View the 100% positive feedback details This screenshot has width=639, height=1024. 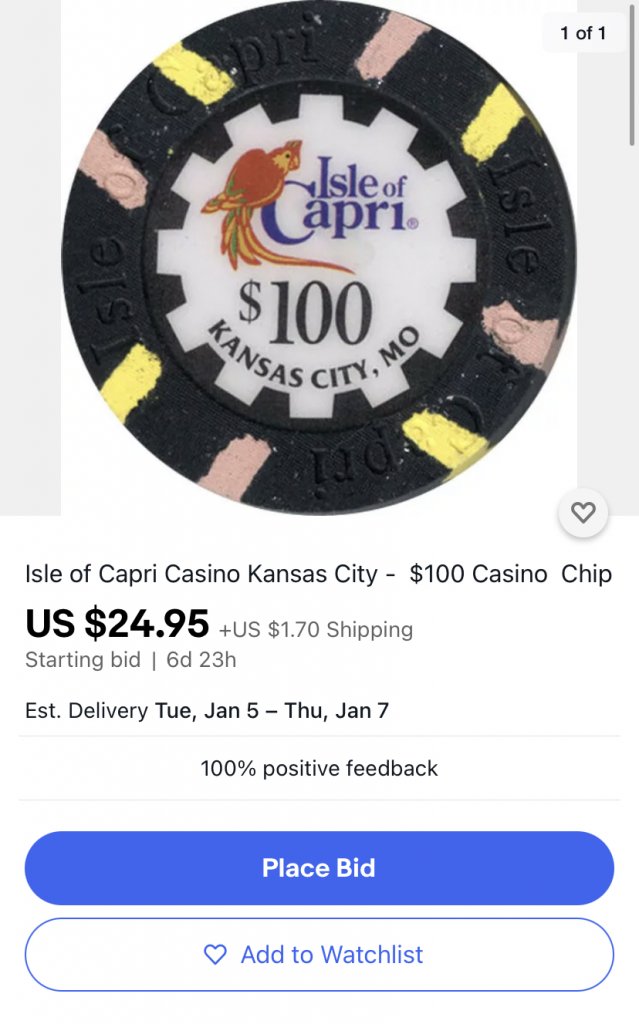[319, 768]
